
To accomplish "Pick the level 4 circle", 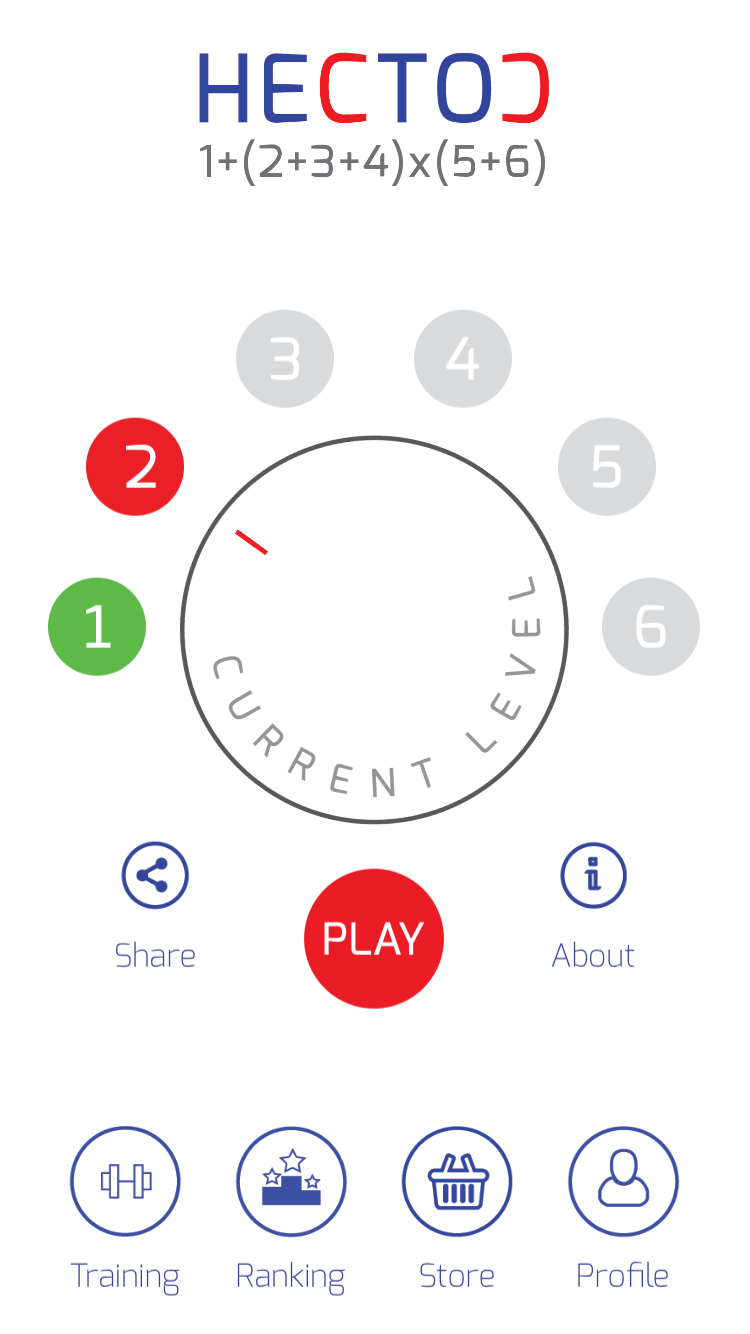I will [x=463, y=359].
